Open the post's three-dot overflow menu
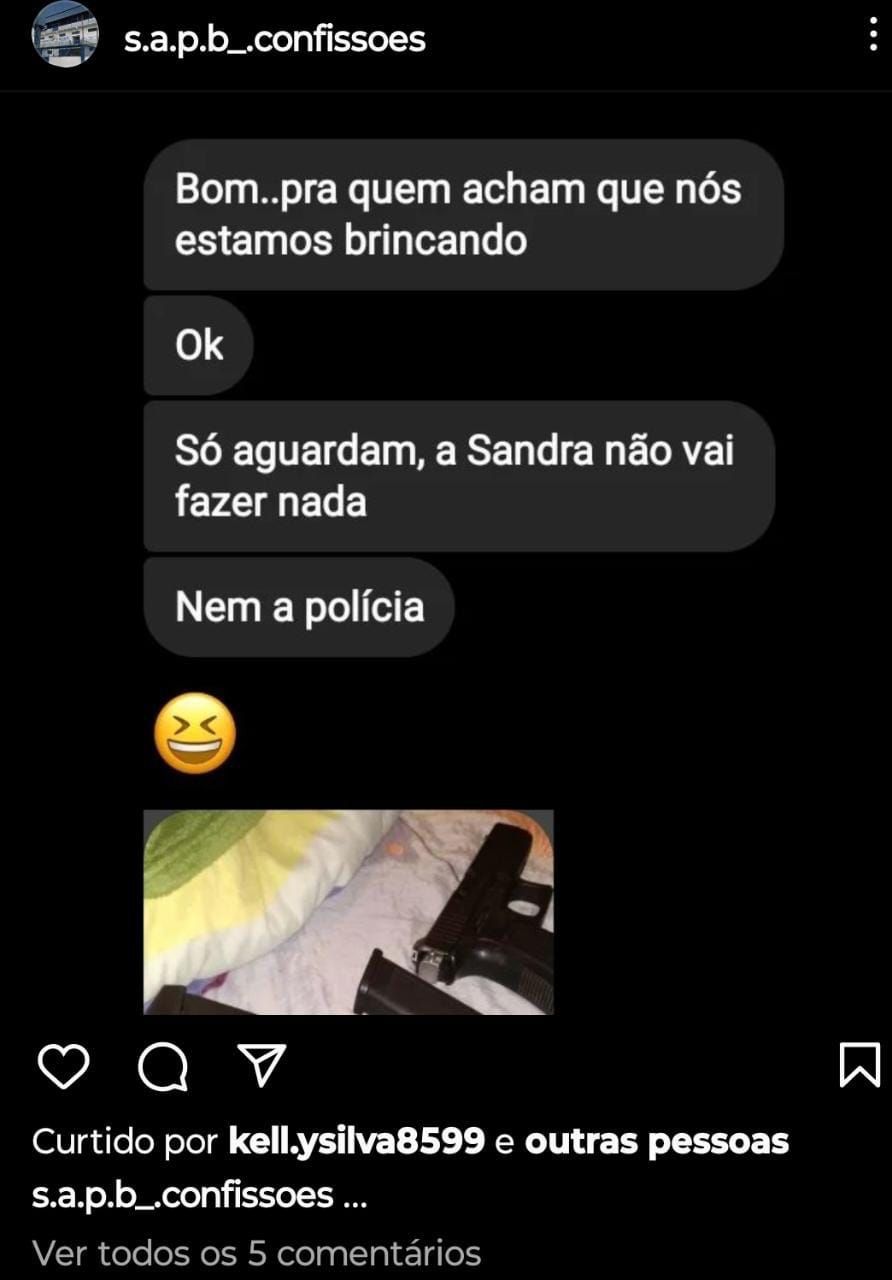Screen dimensions: 892x1280 pyautogui.click(x=873, y=40)
